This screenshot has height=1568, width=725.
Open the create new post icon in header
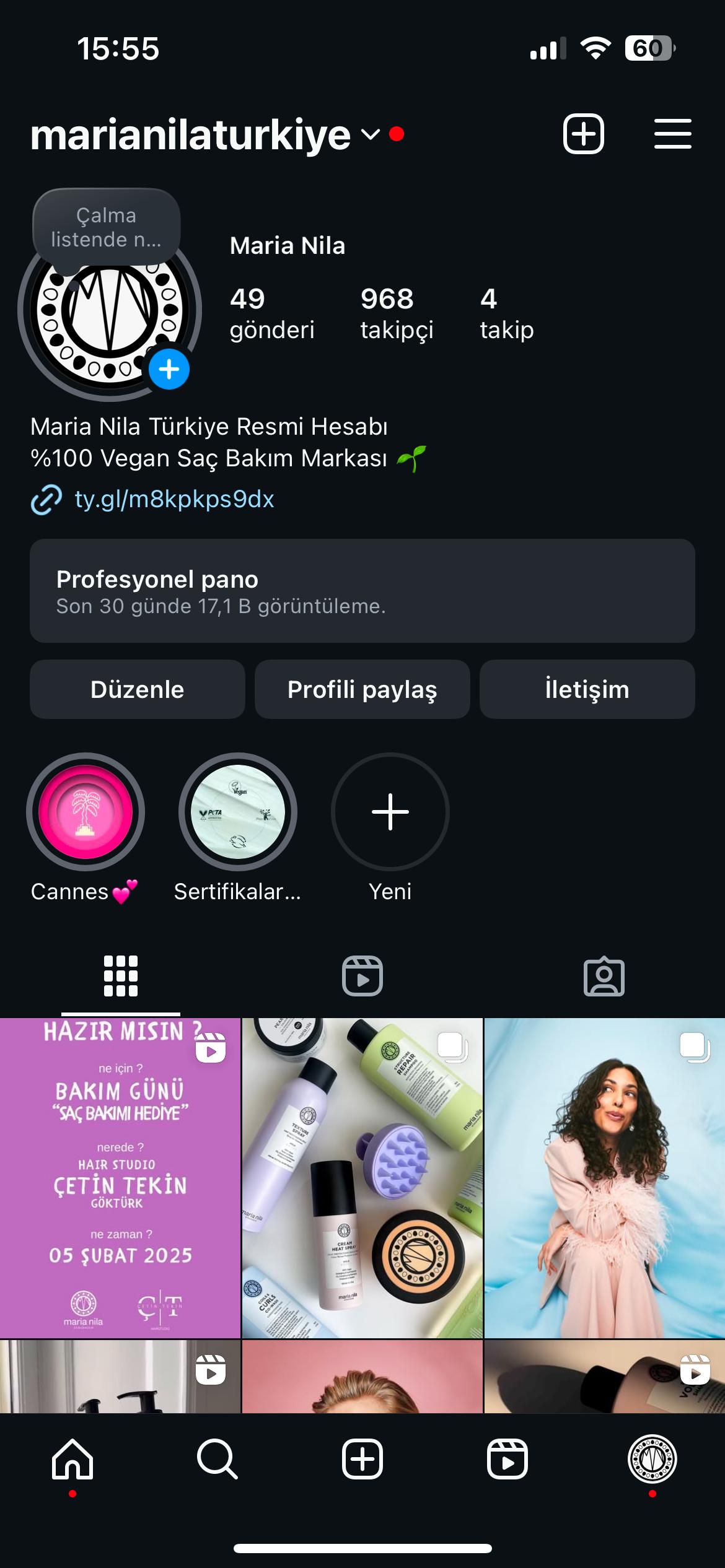(x=583, y=134)
